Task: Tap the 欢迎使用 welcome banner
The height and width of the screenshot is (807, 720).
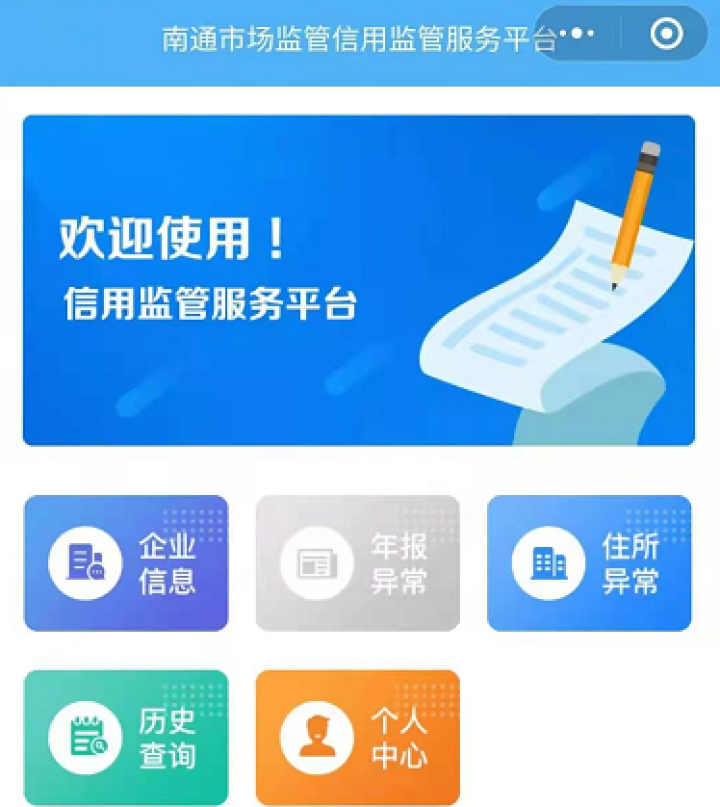Action: 358,280
